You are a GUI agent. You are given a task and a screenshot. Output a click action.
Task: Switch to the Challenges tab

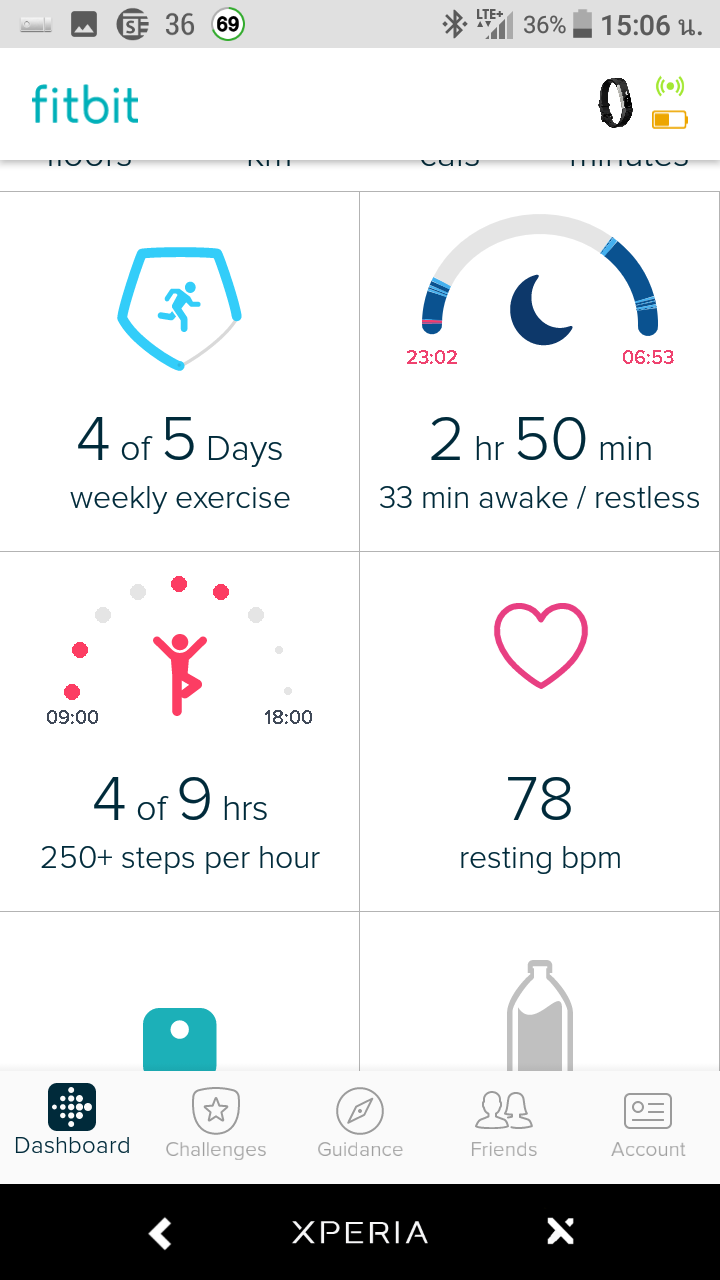coord(216,1124)
